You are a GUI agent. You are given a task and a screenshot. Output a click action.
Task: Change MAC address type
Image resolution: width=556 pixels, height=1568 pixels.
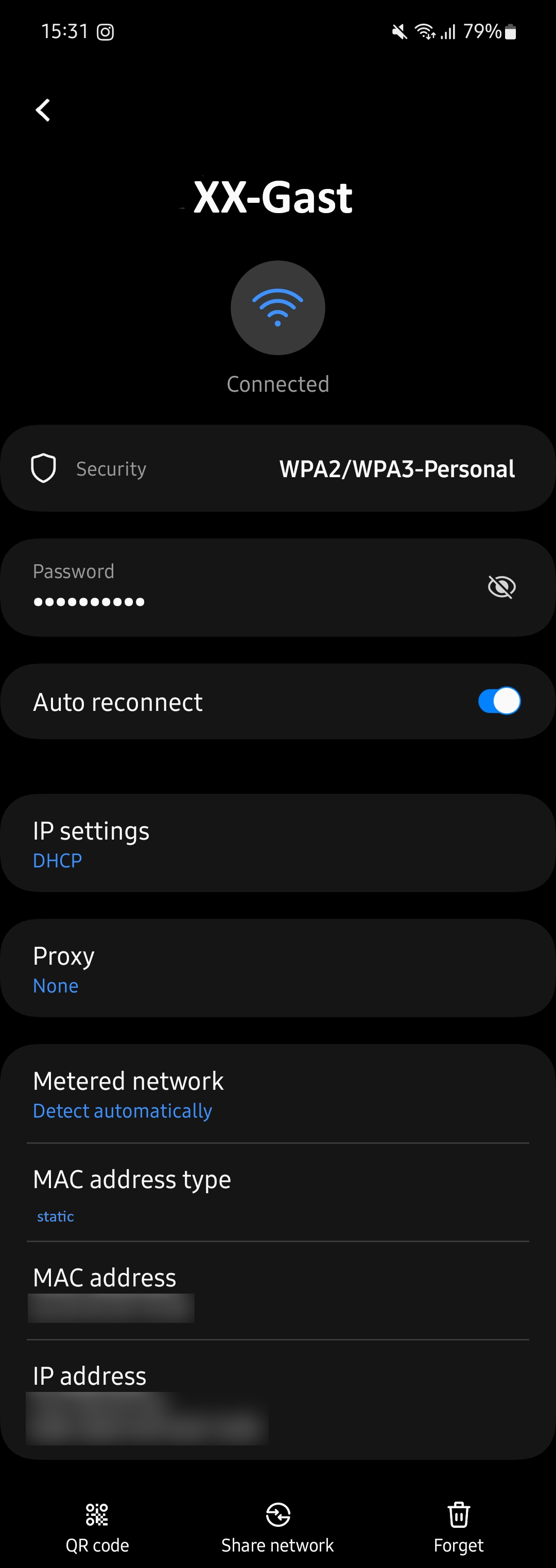pyautogui.click(x=277, y=1192)
